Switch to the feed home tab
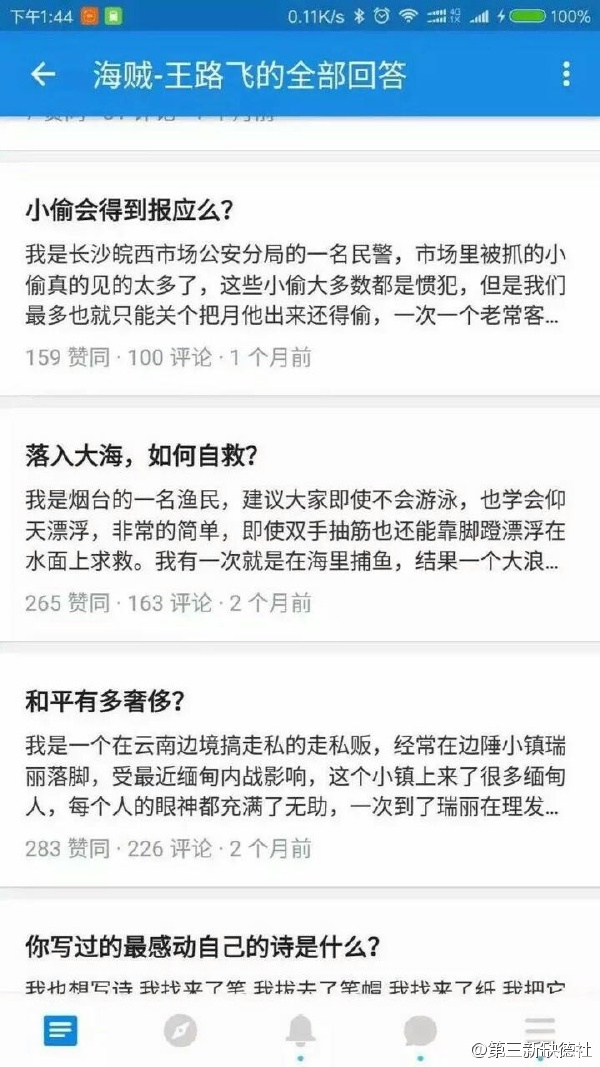This screenshot has width=600, height=1067. tap(60, 1030)
